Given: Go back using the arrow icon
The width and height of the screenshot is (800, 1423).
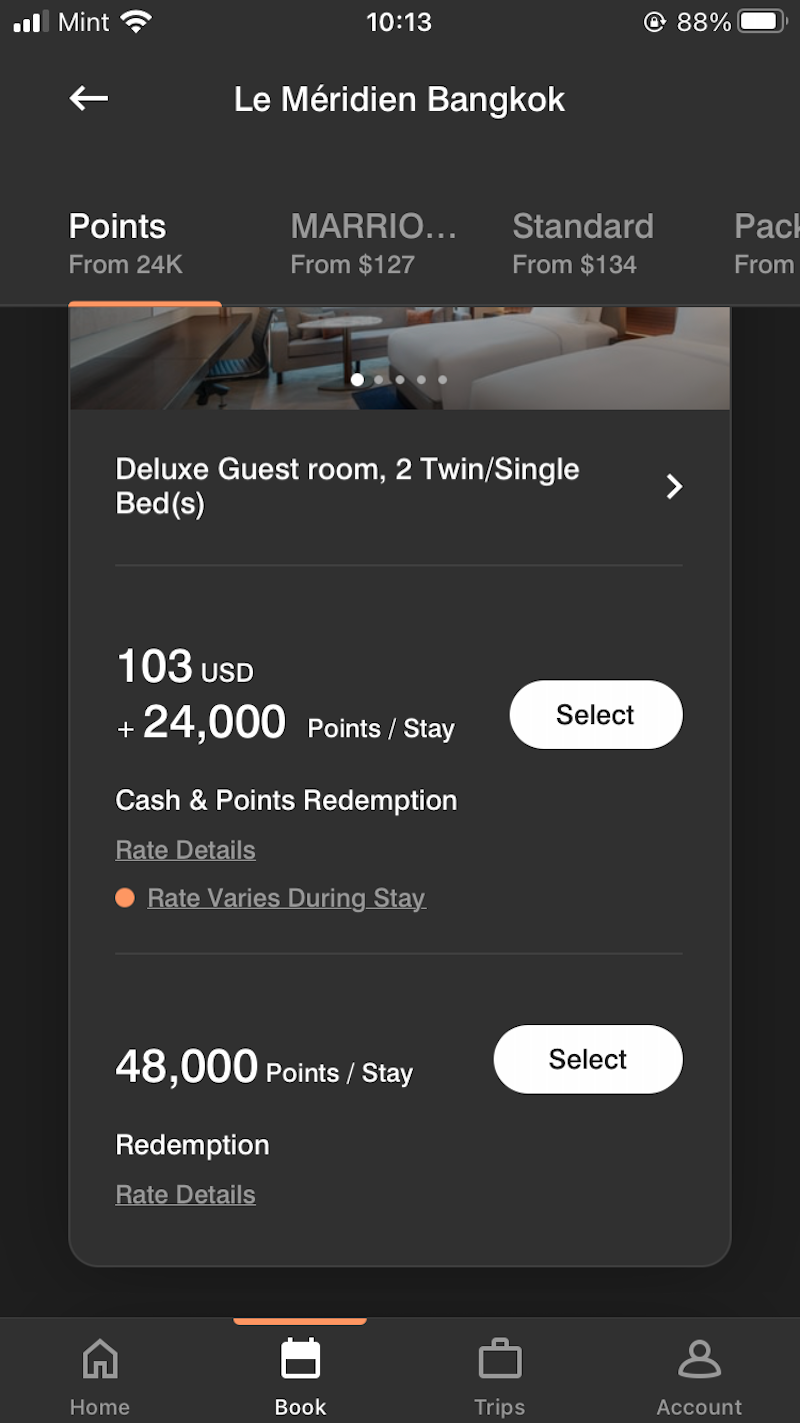Looking at the screenshot, I should [x=88, y=98].
